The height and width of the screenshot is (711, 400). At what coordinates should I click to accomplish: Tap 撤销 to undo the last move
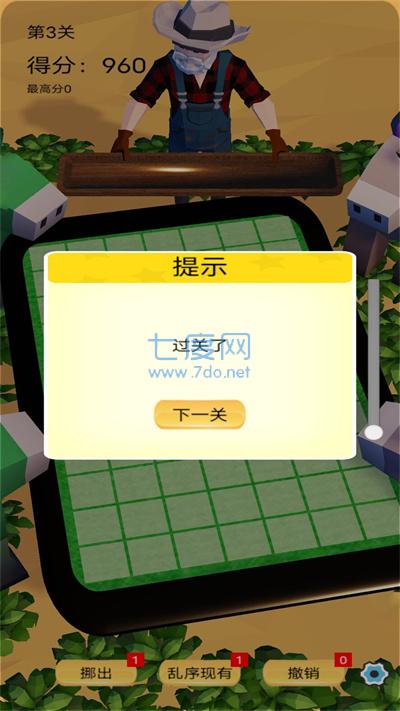303,673
